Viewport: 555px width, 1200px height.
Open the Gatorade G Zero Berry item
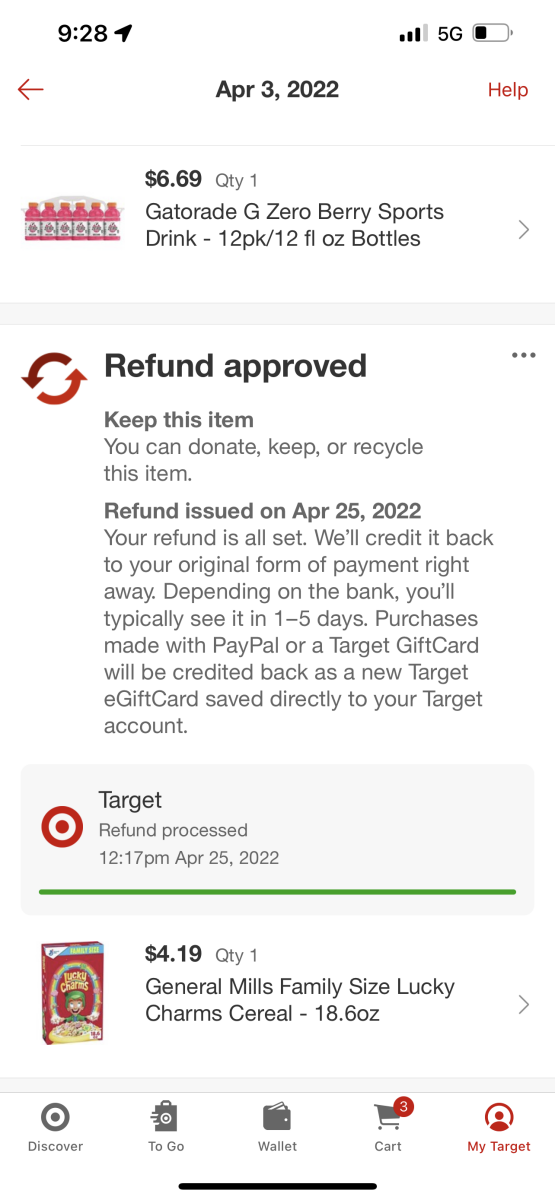pos(277,211)
